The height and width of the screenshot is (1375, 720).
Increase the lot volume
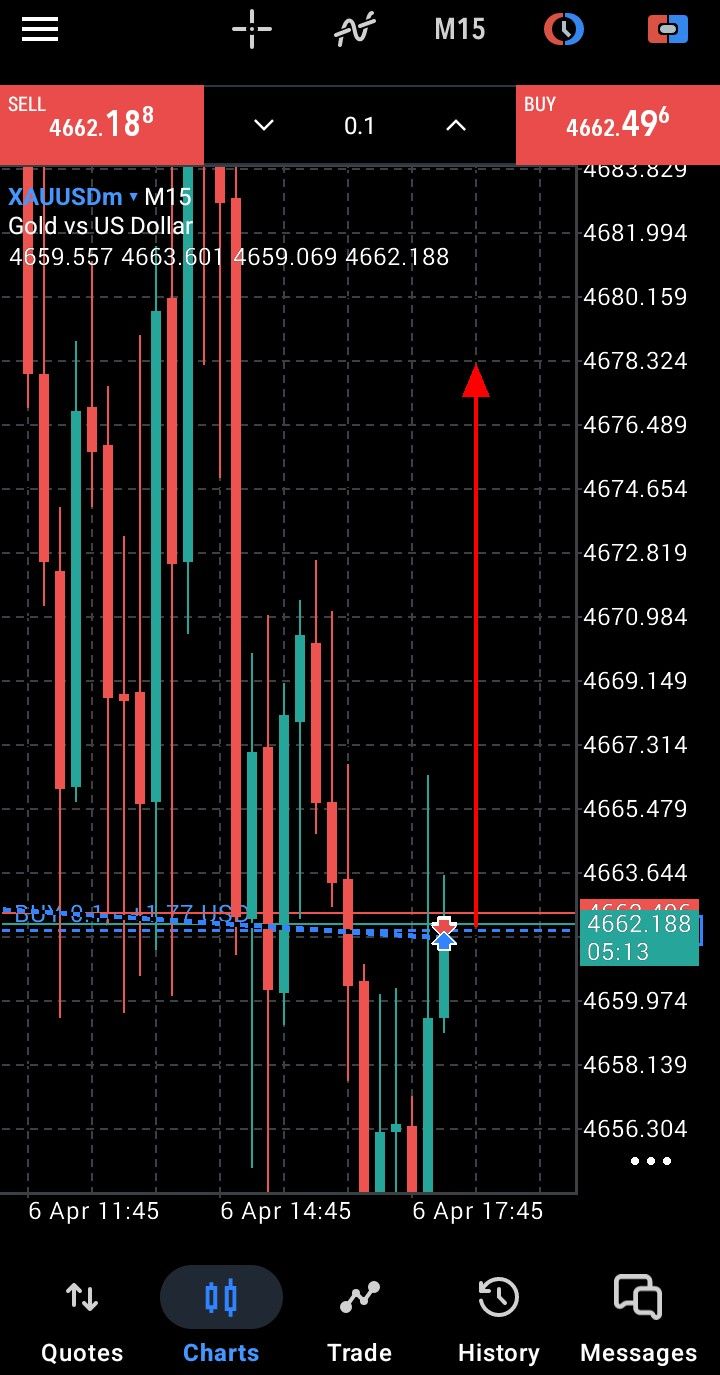[455, 125]
